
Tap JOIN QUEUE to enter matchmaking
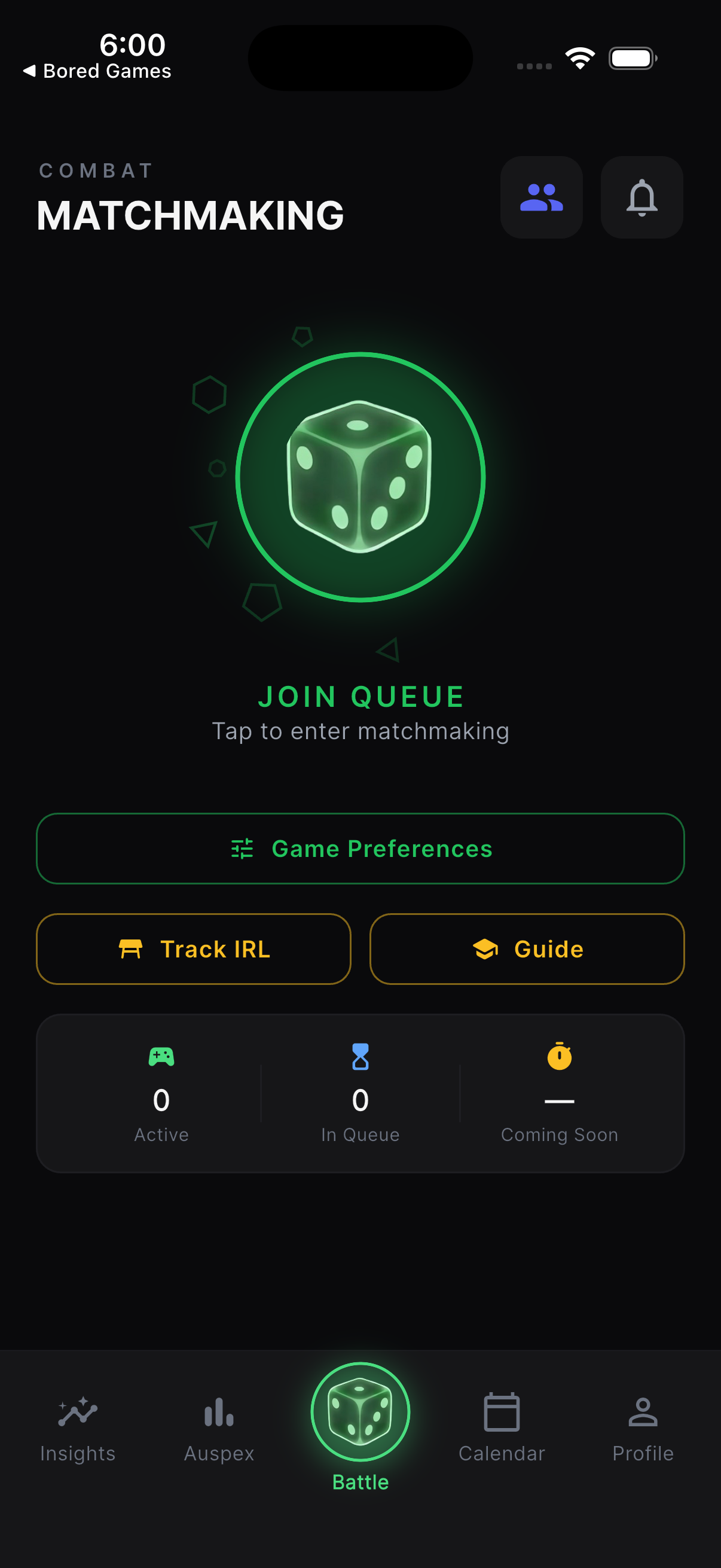pyautogui.click(x=360, y=695)
